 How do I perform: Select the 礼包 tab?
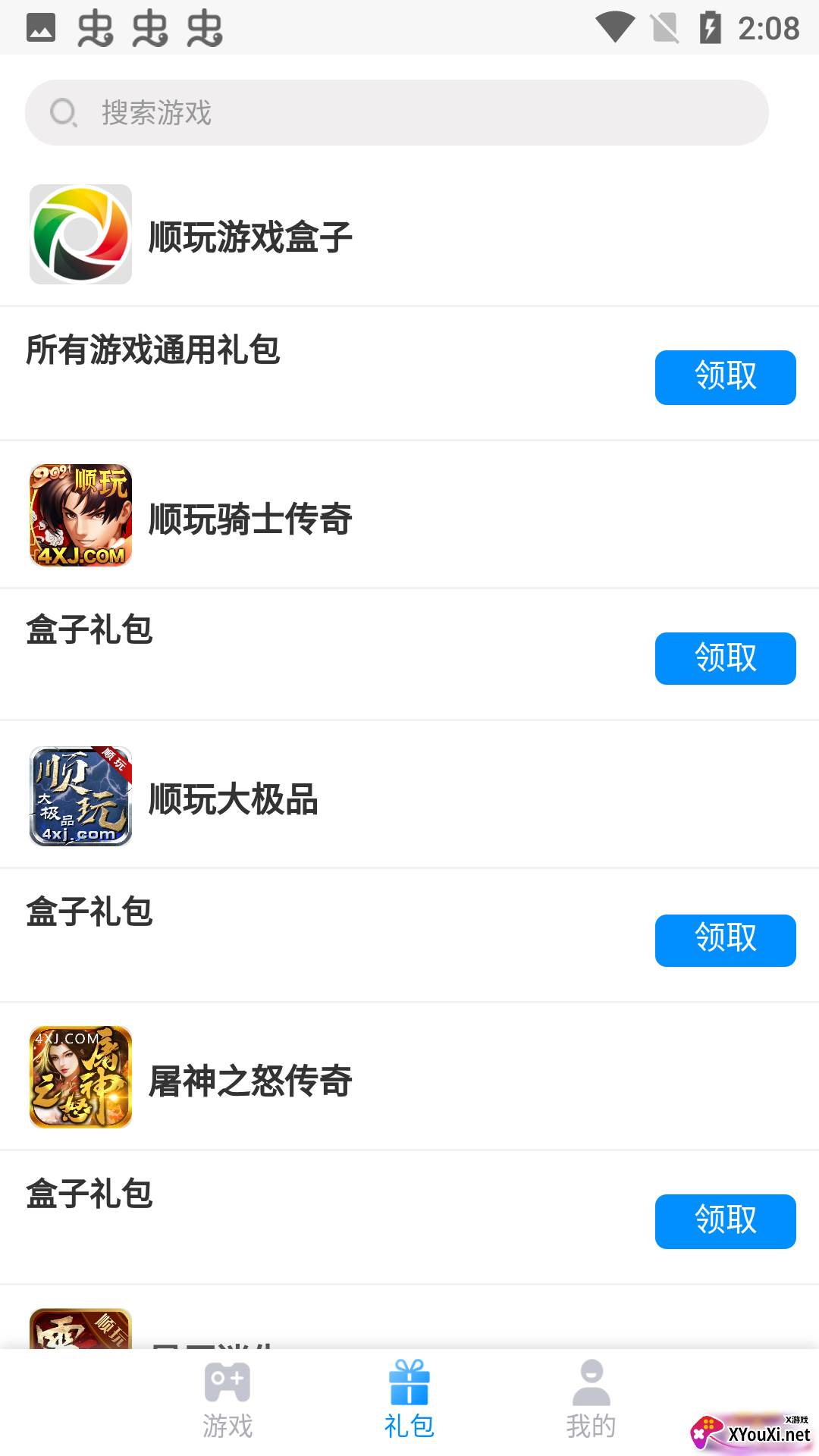(x=409, y=1400)
